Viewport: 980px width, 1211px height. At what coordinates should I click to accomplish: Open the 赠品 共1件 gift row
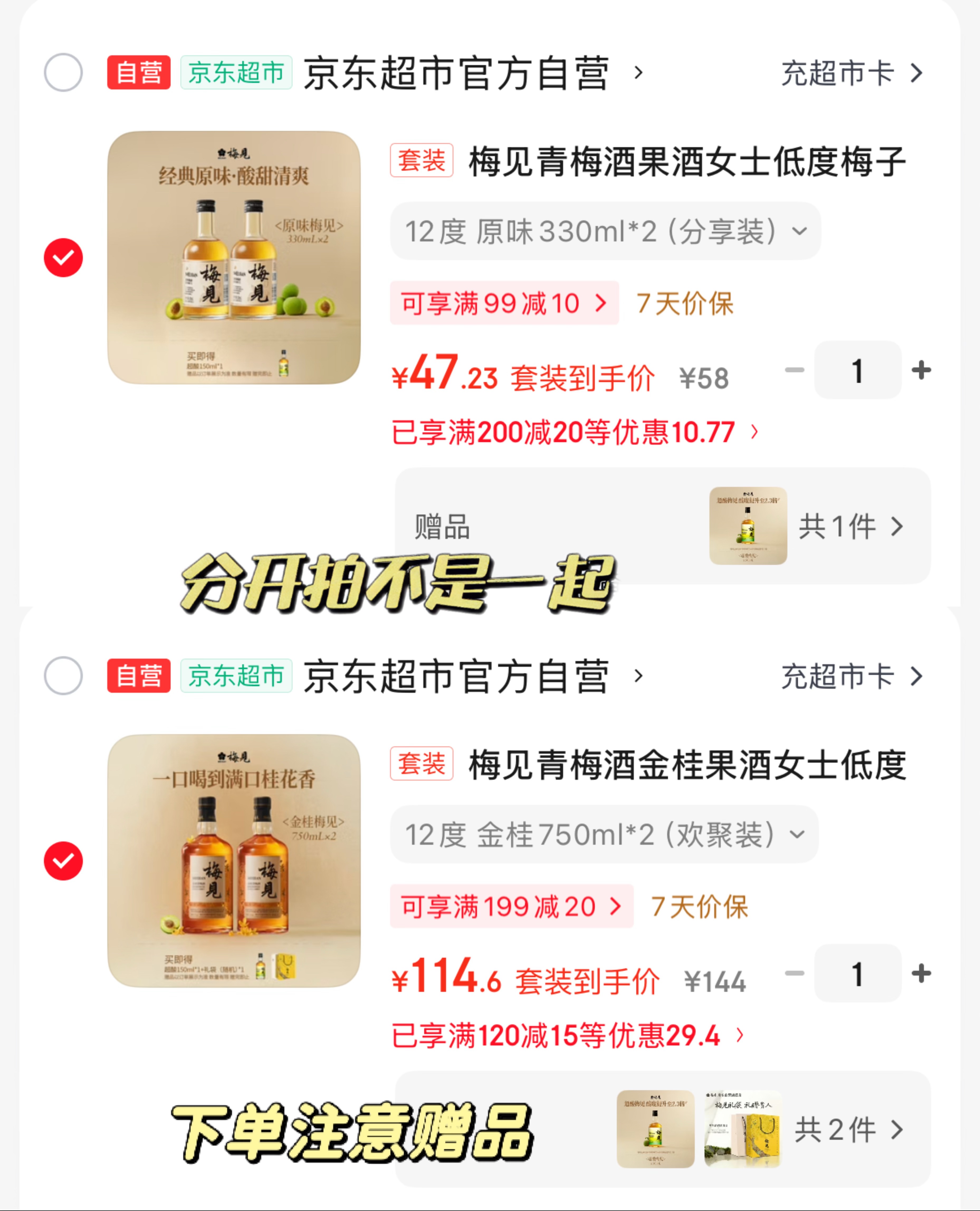pyautogui.click(x=663, y=526)
